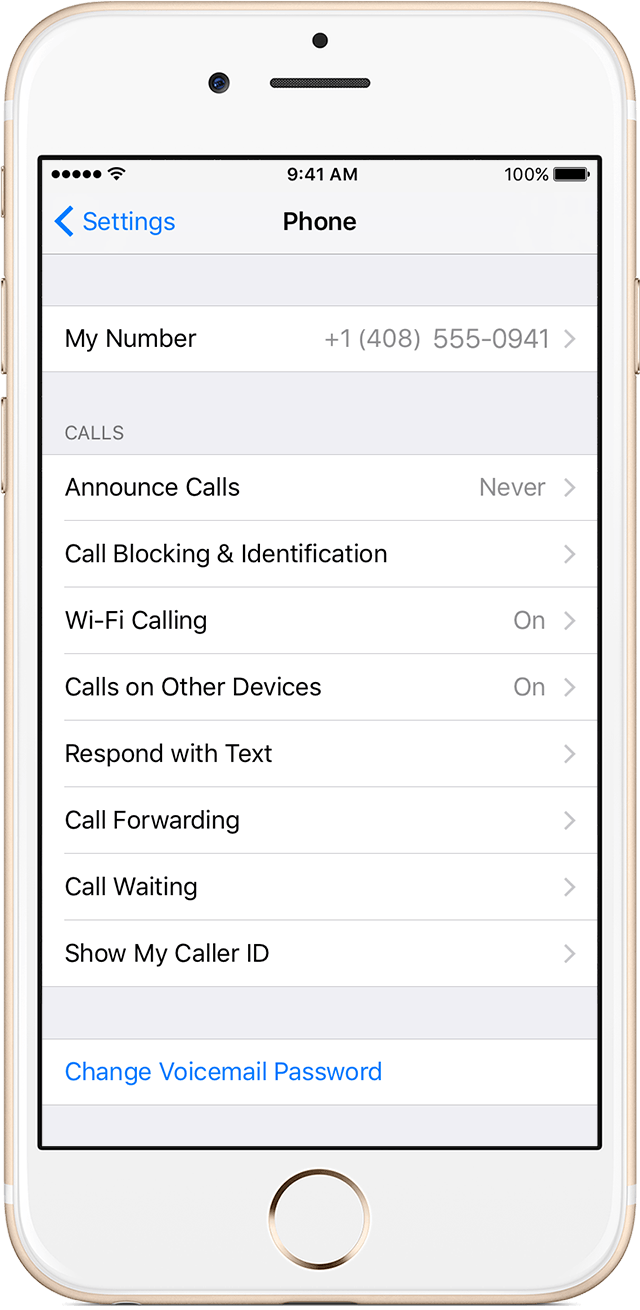Open Call Forwarding settings
This screenshot has height=1310, width=640.
pyautogui.click(x=320, y=820)
